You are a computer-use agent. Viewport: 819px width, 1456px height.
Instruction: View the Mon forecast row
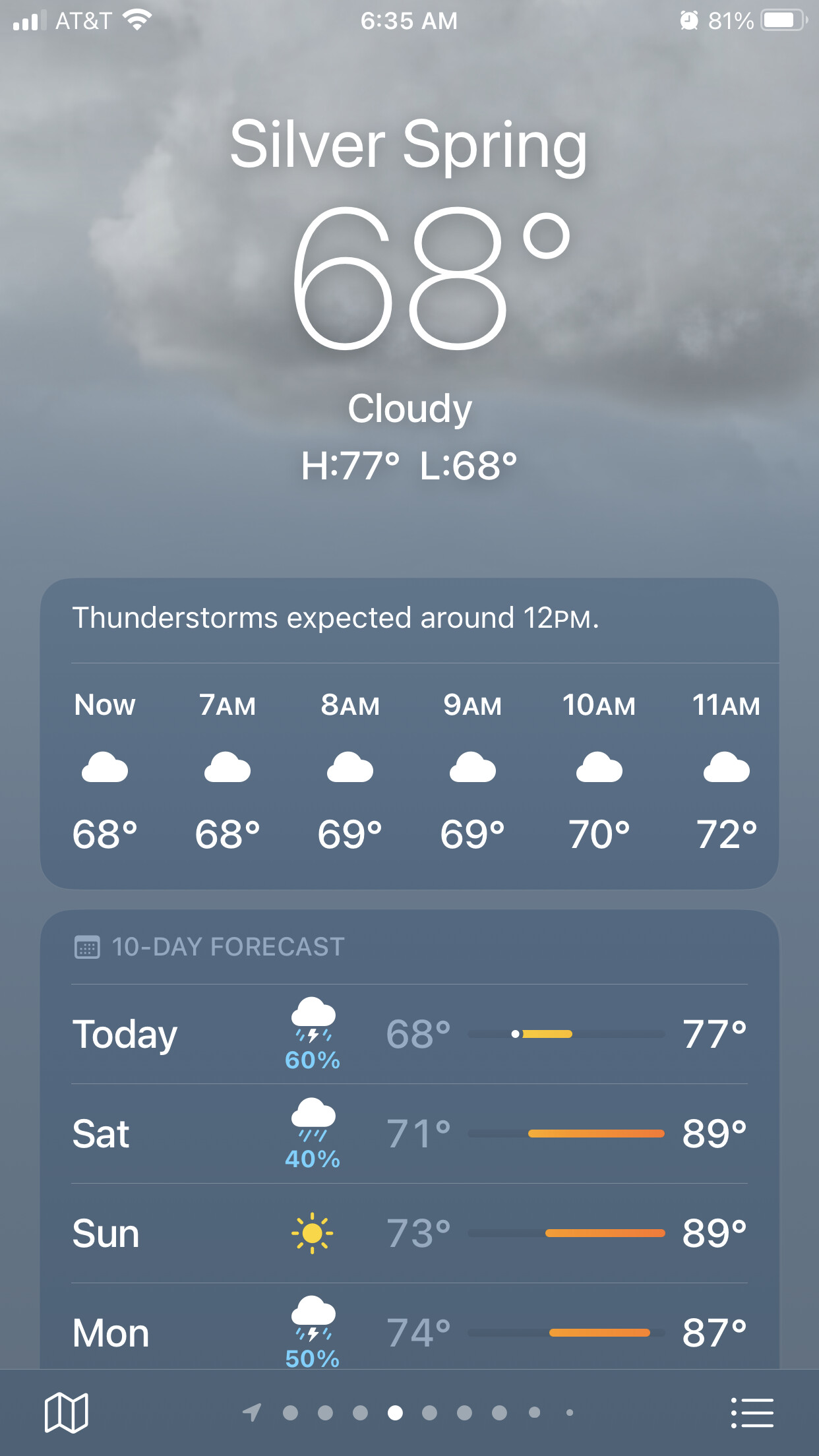point(409,1327)
